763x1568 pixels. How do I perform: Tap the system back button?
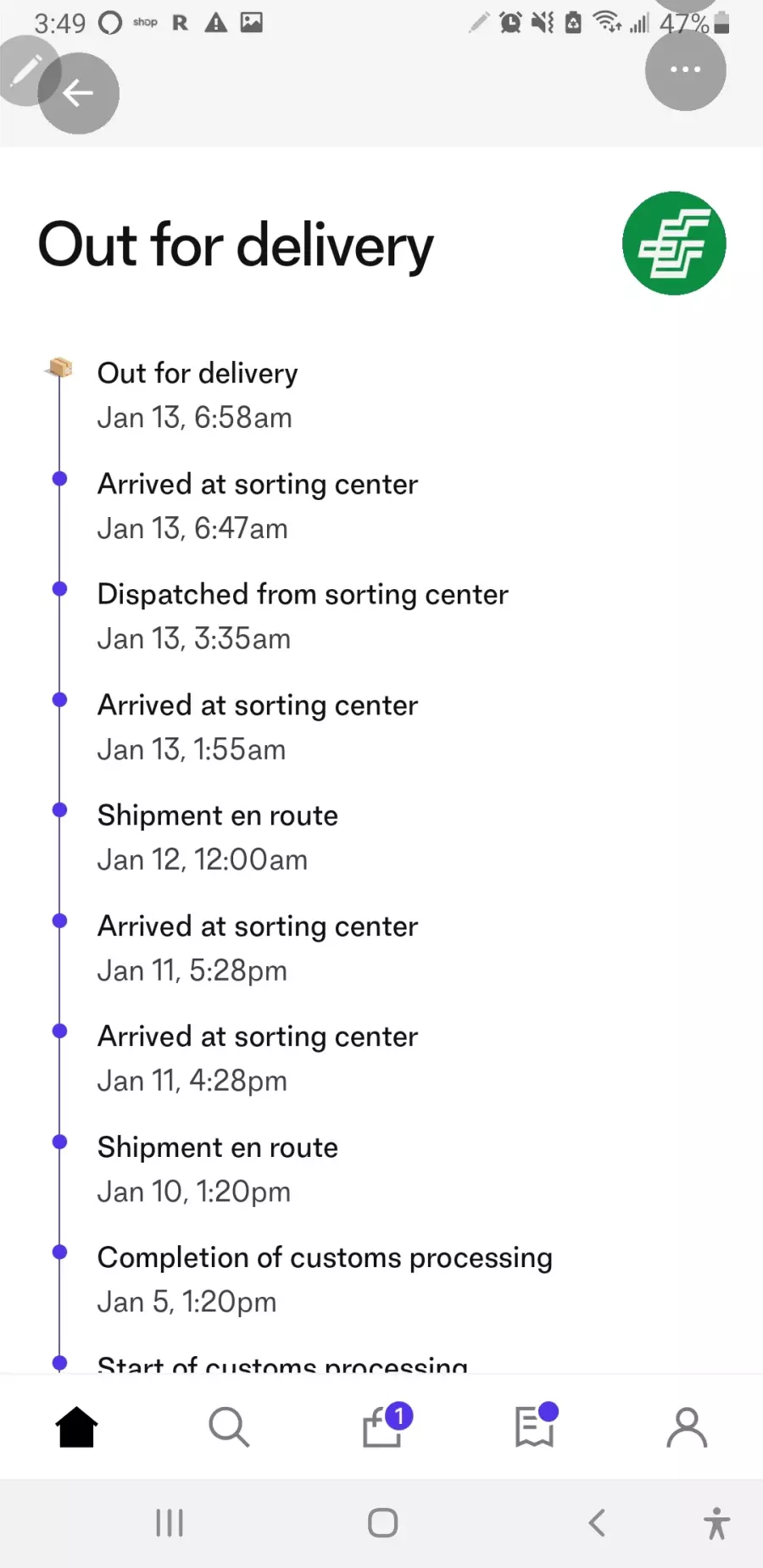pos(597,1523)
